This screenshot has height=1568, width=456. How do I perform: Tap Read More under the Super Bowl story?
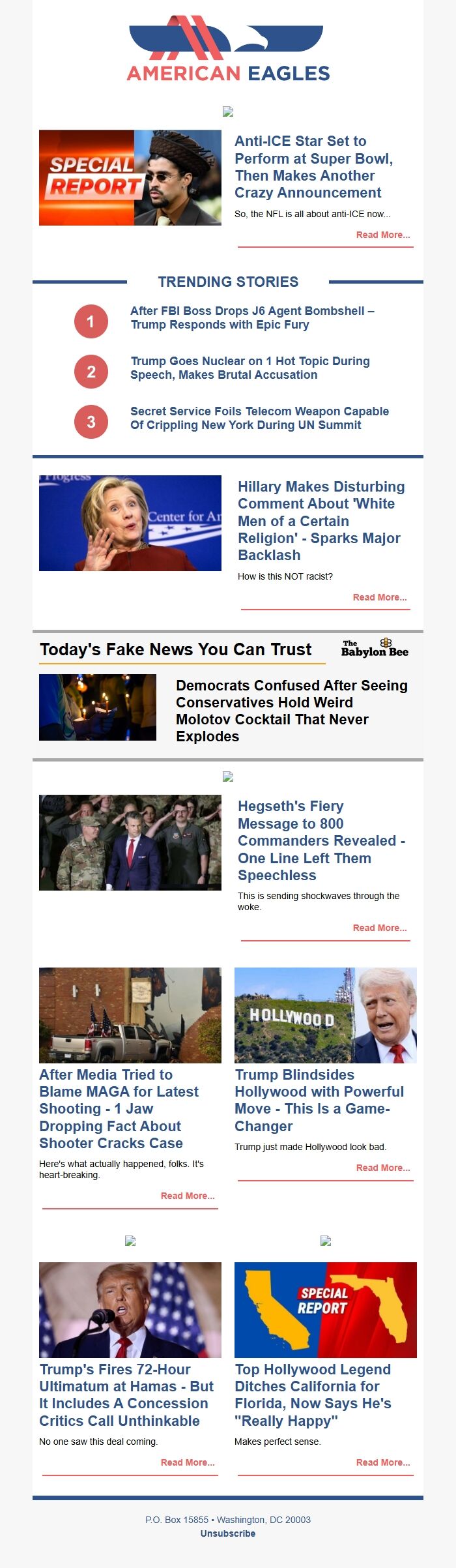click(382, 235)
